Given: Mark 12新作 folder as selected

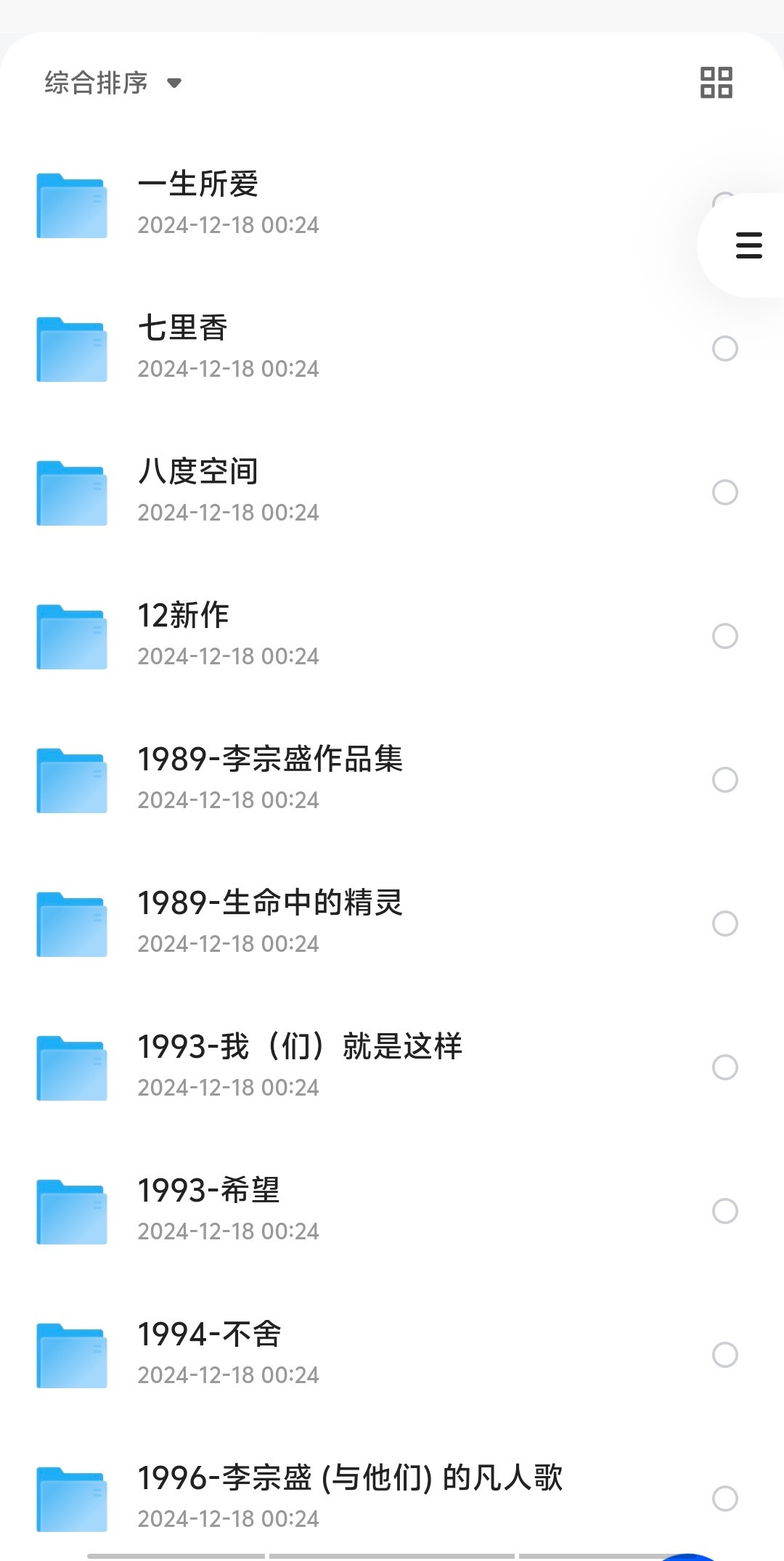Looking at the screenshot, I should point(724,636).
